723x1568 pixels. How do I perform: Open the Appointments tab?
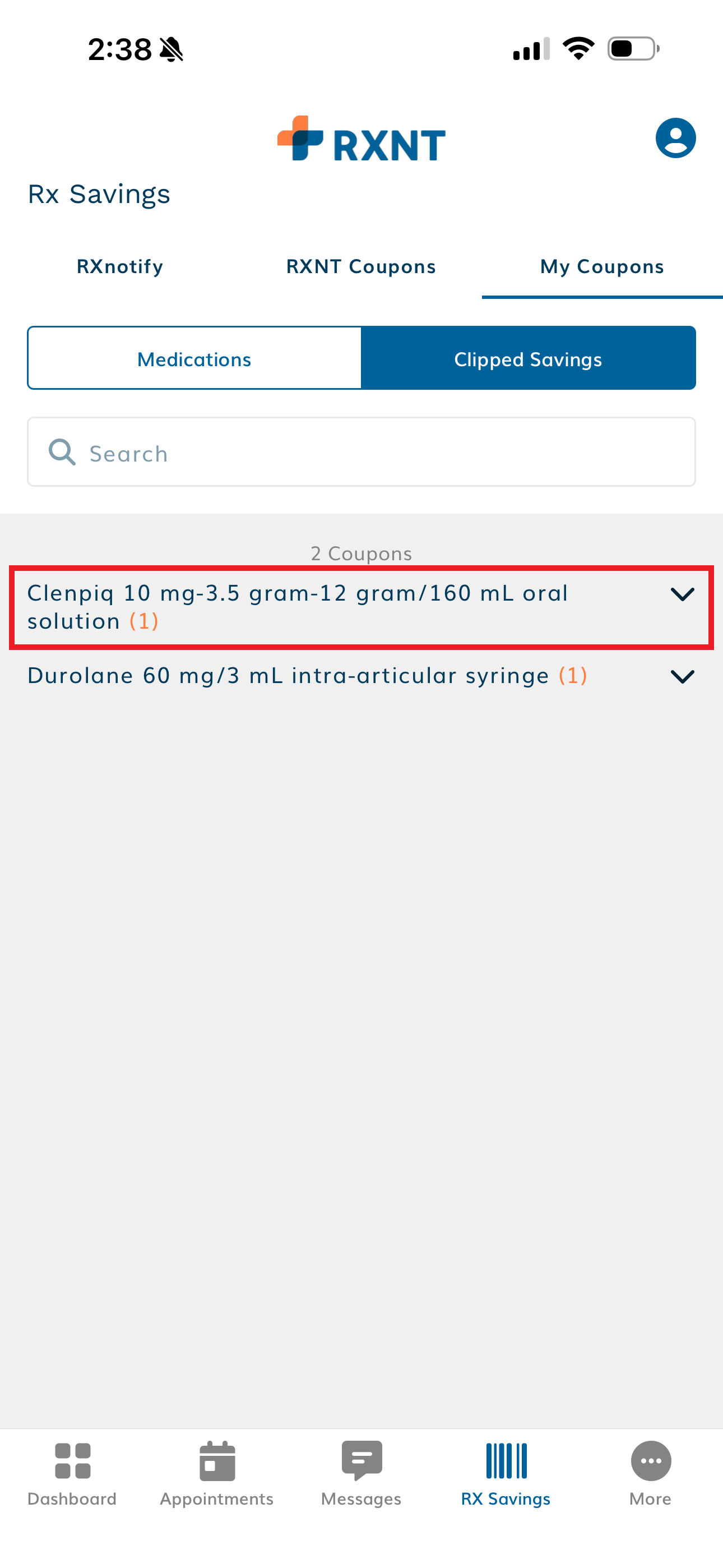217,1472
